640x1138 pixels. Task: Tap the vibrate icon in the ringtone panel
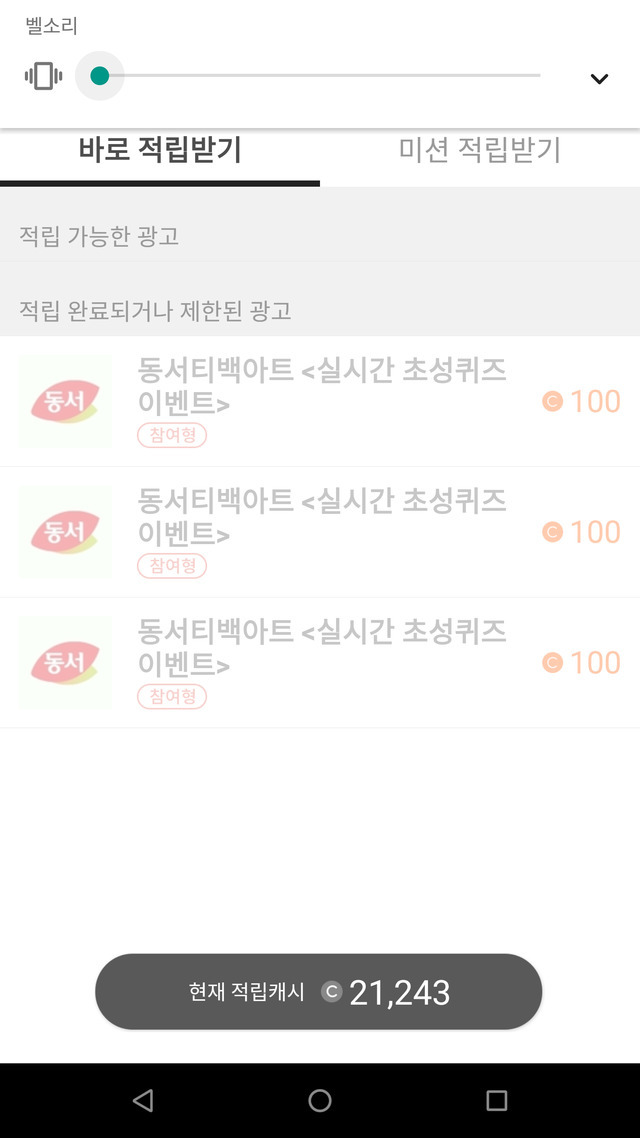(x=43, y=76)
